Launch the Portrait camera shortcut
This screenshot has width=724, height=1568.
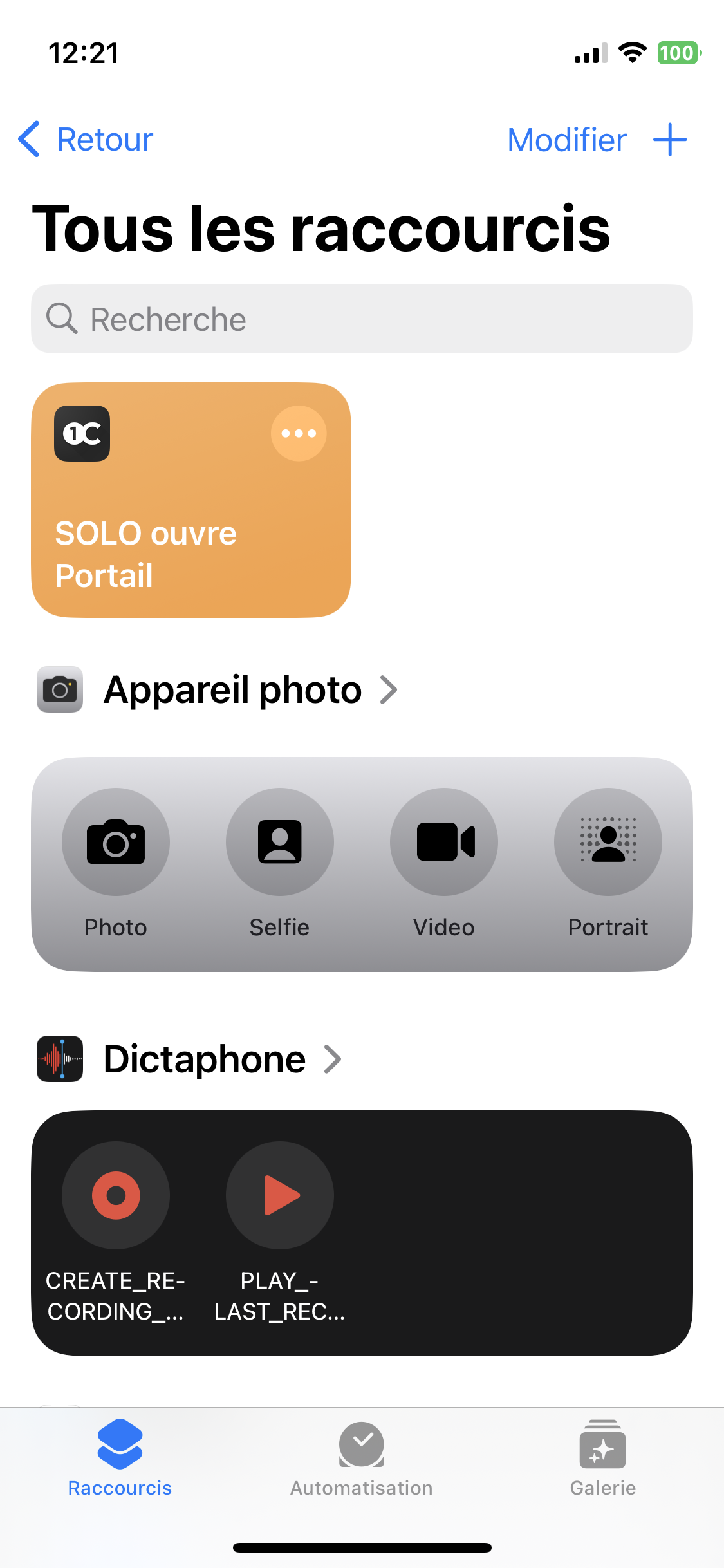pos(608,863)
